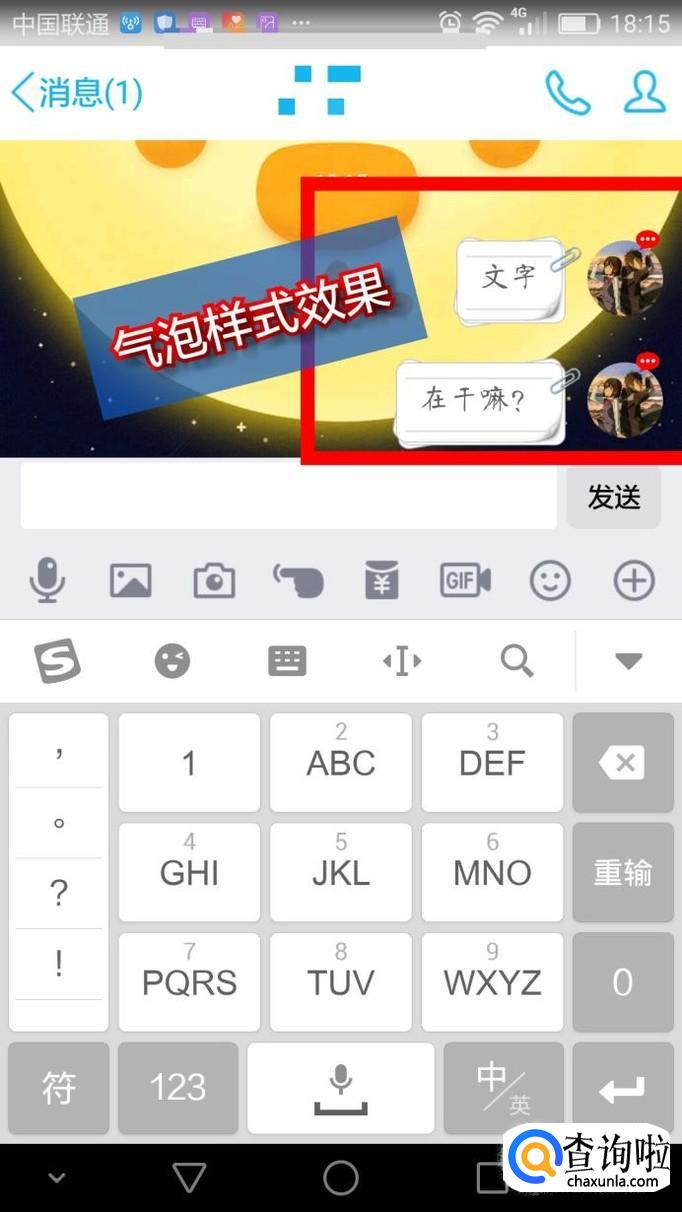Send a poke with the hand icon
The image size is (682, 1212).
tap(298, 580)
